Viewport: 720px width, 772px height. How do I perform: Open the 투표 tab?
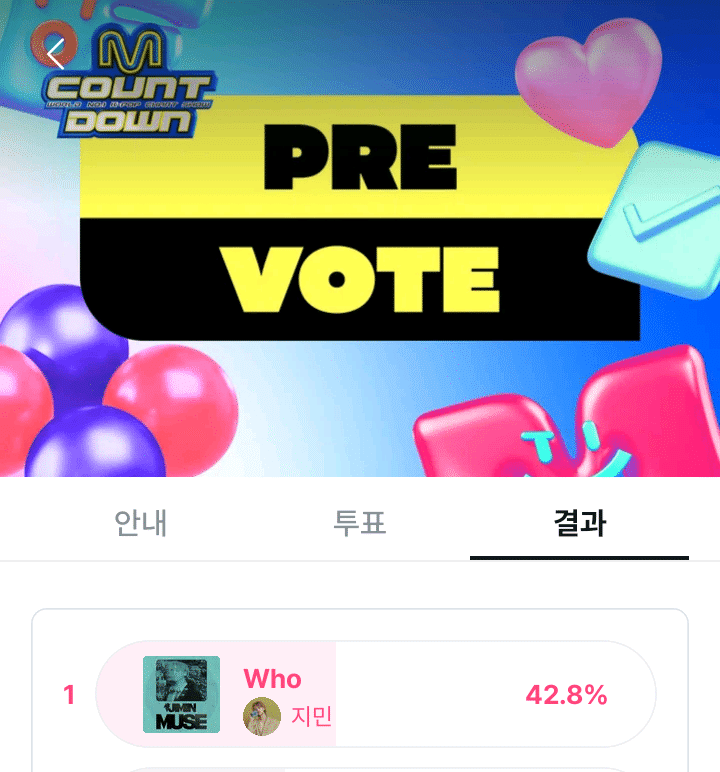(360, 524)
